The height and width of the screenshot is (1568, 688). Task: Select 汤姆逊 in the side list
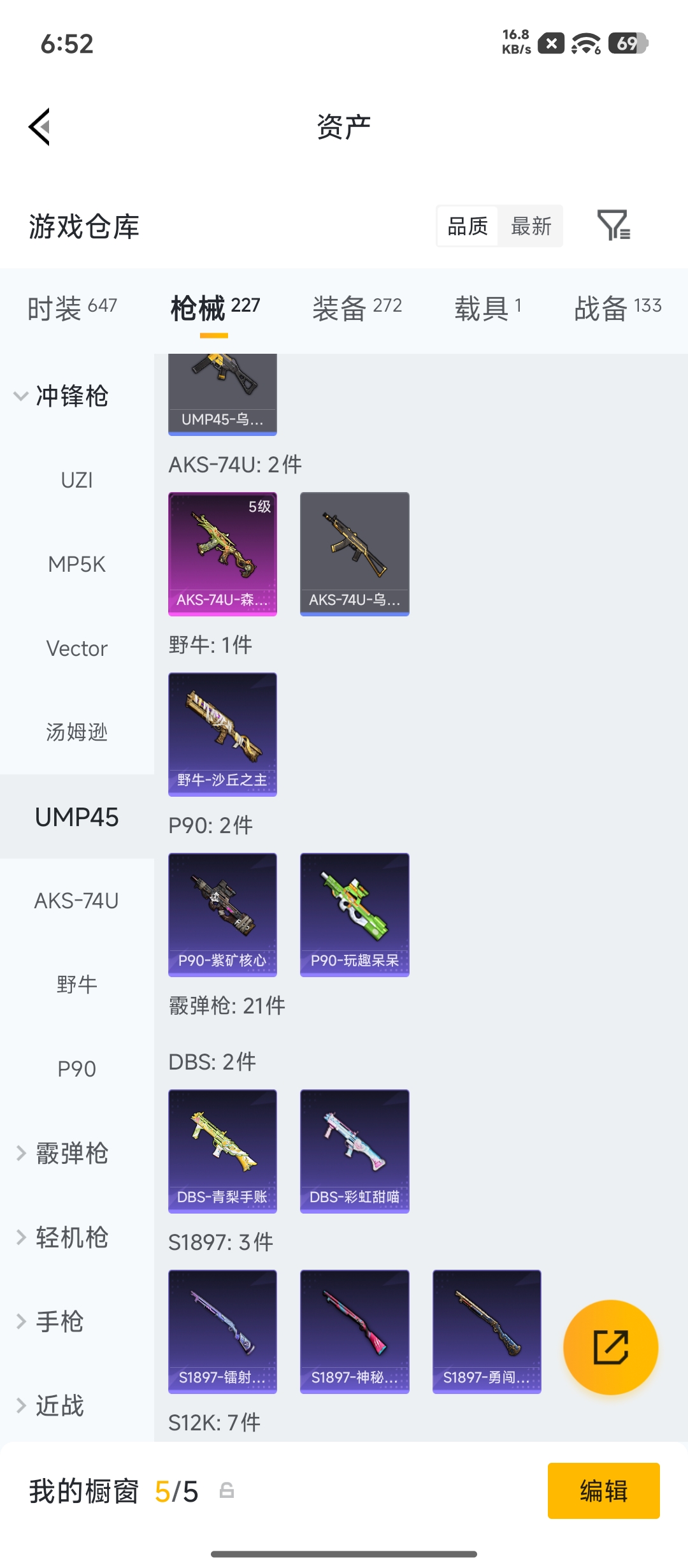pyautogui.click(x=77, y=732)
